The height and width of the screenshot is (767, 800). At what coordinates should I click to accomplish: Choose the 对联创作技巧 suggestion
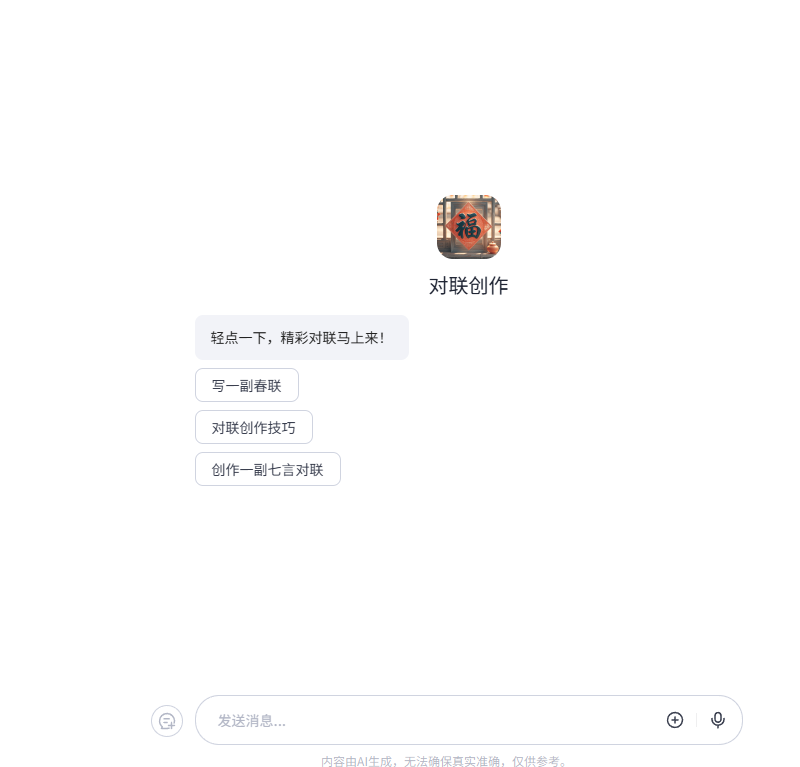(254, 427)
